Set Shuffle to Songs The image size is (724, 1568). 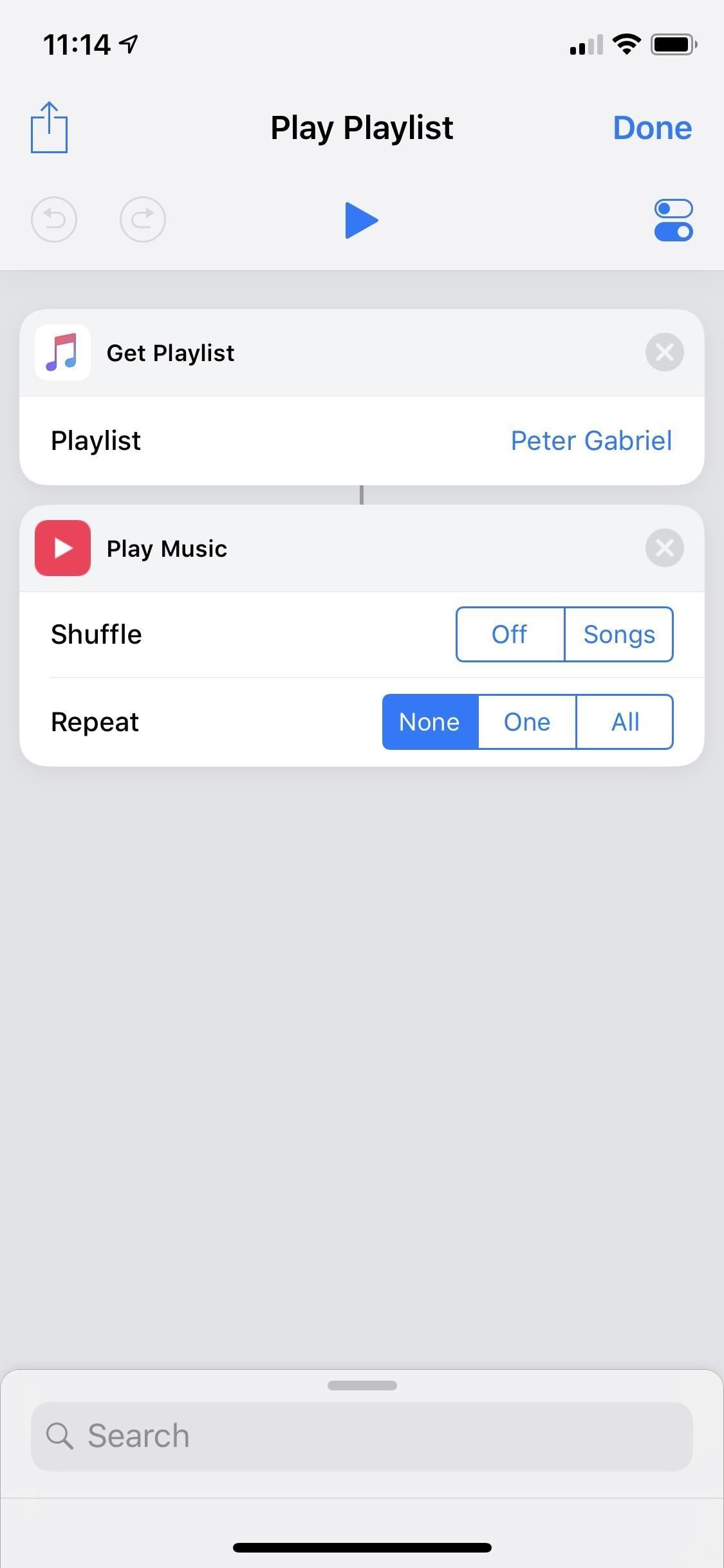619,634
